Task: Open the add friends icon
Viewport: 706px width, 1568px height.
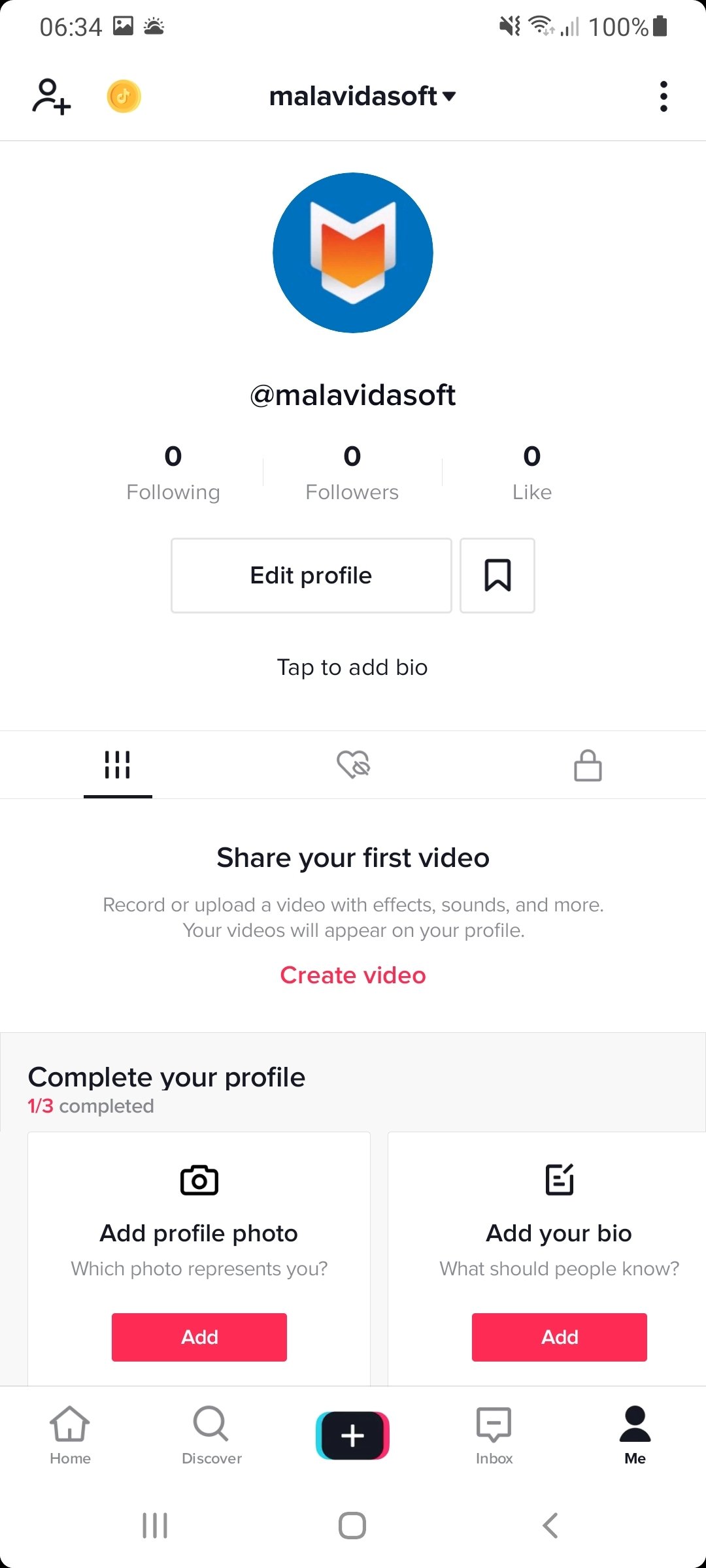Action: [51, 97]
